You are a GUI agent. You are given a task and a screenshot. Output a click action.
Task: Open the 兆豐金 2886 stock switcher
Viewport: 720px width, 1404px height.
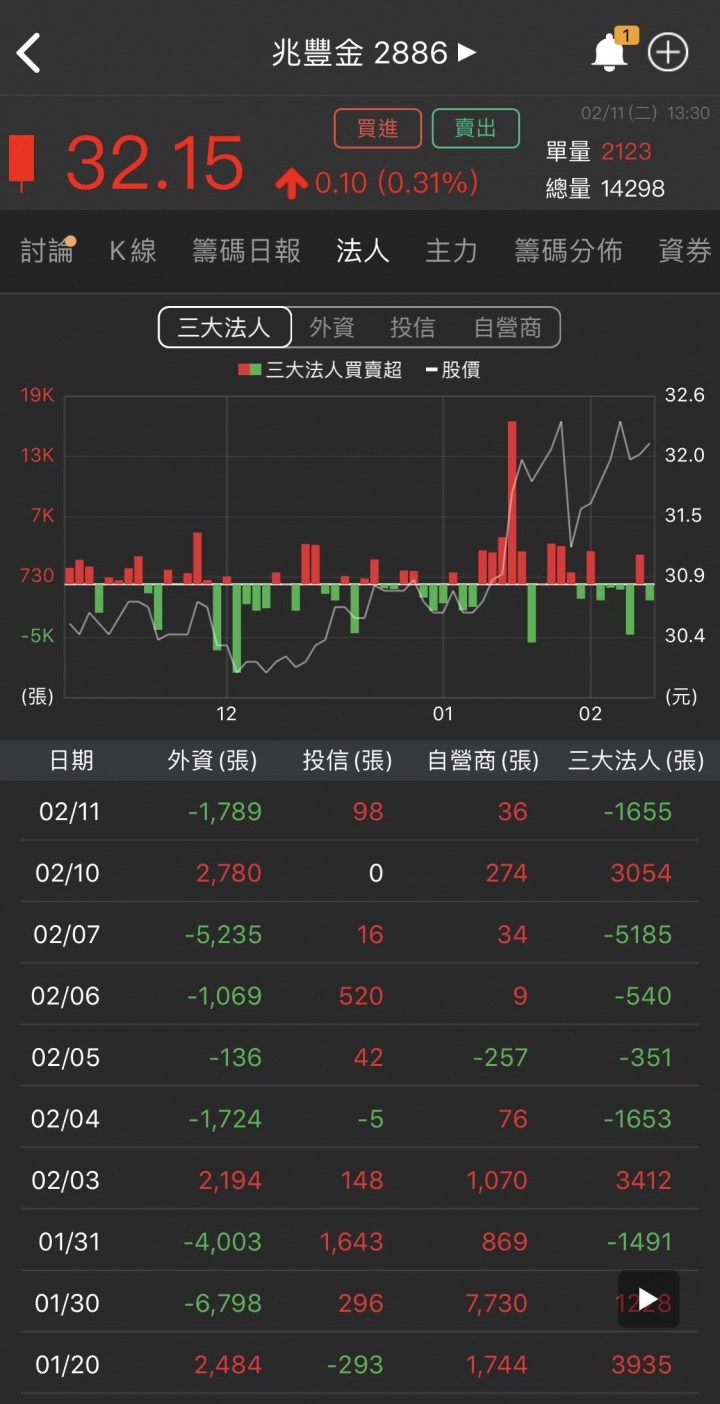[x=374, y=52]
